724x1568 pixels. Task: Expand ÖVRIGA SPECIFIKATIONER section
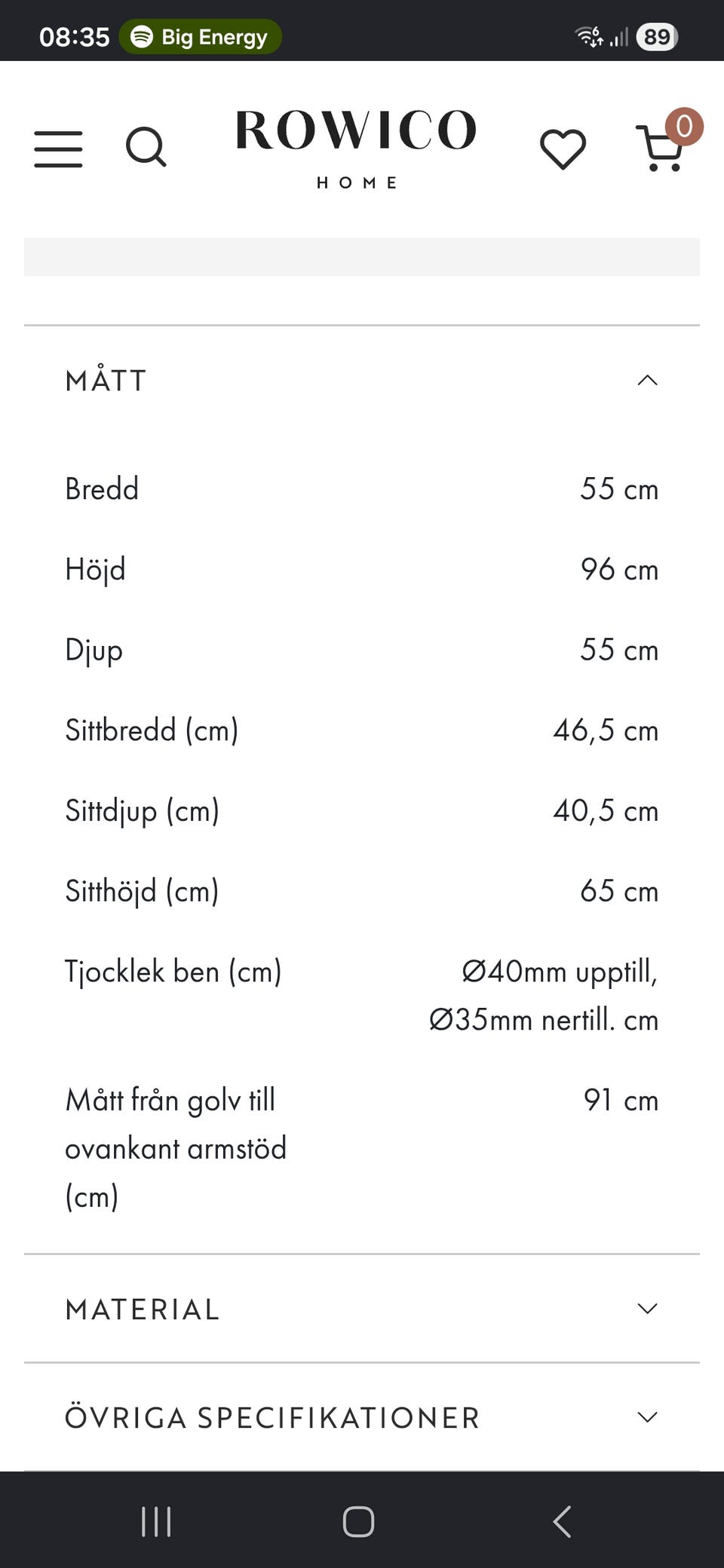pos(362,1417)
